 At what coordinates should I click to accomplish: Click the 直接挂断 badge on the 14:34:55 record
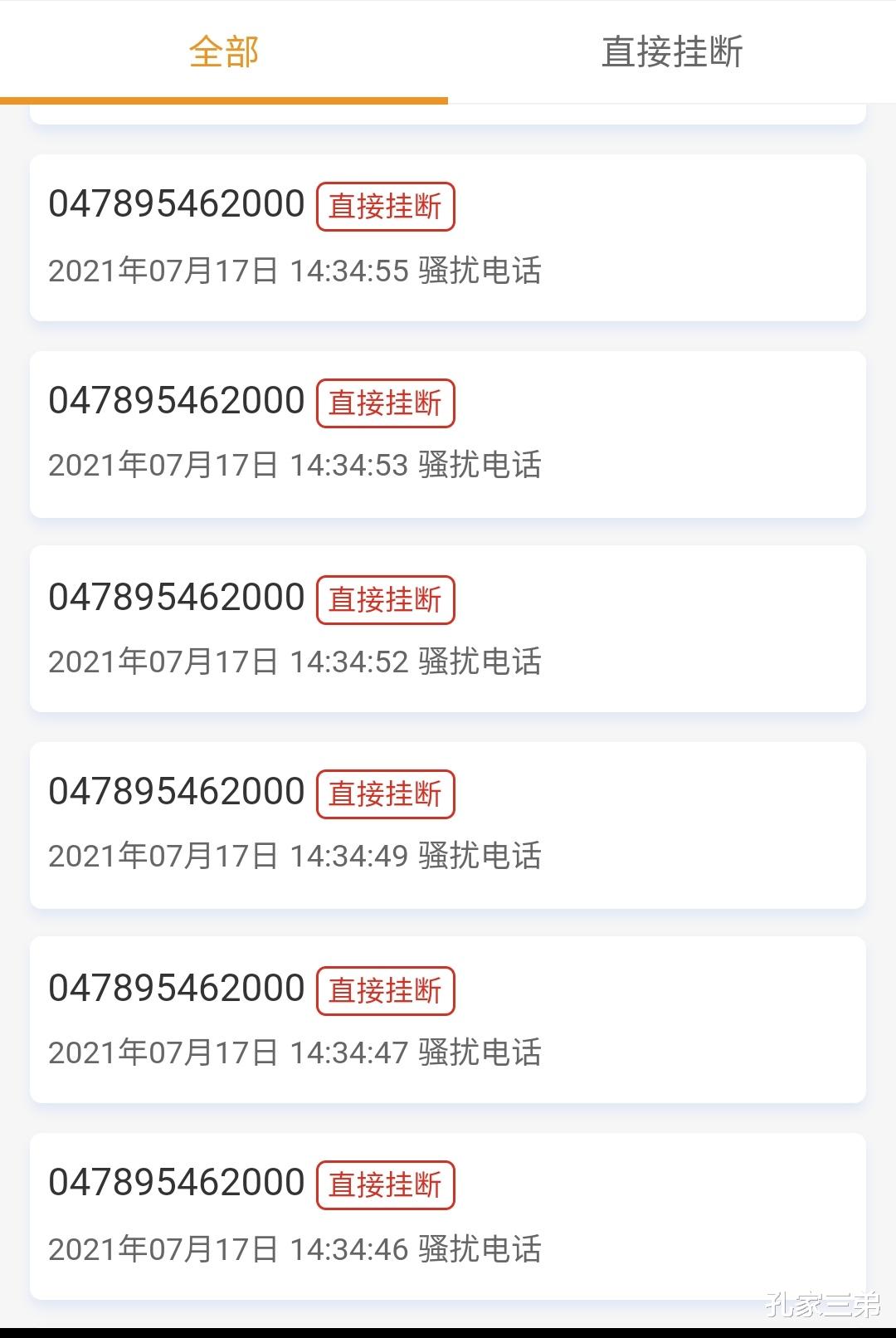tap(386, 208)
